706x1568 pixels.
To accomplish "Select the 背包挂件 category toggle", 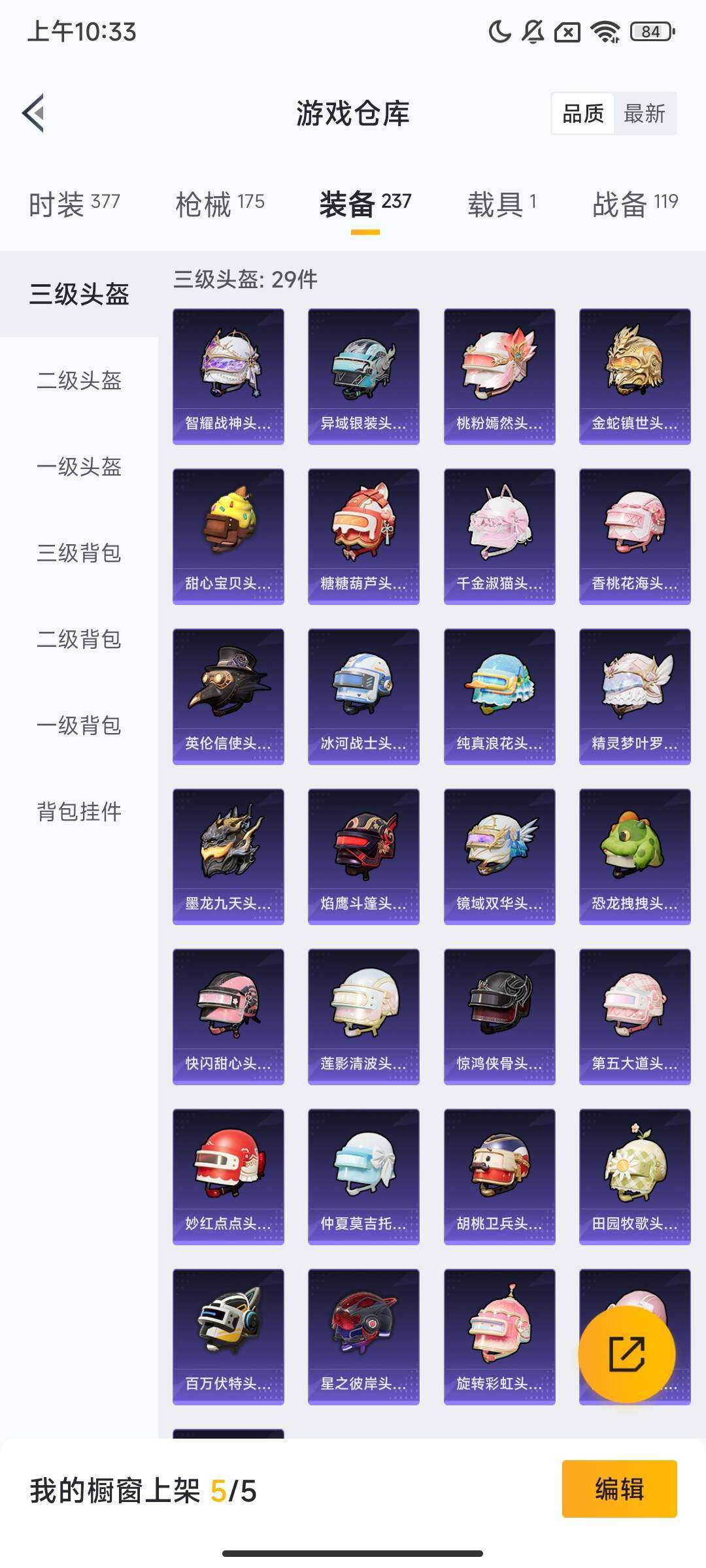I will click(78, 810).
